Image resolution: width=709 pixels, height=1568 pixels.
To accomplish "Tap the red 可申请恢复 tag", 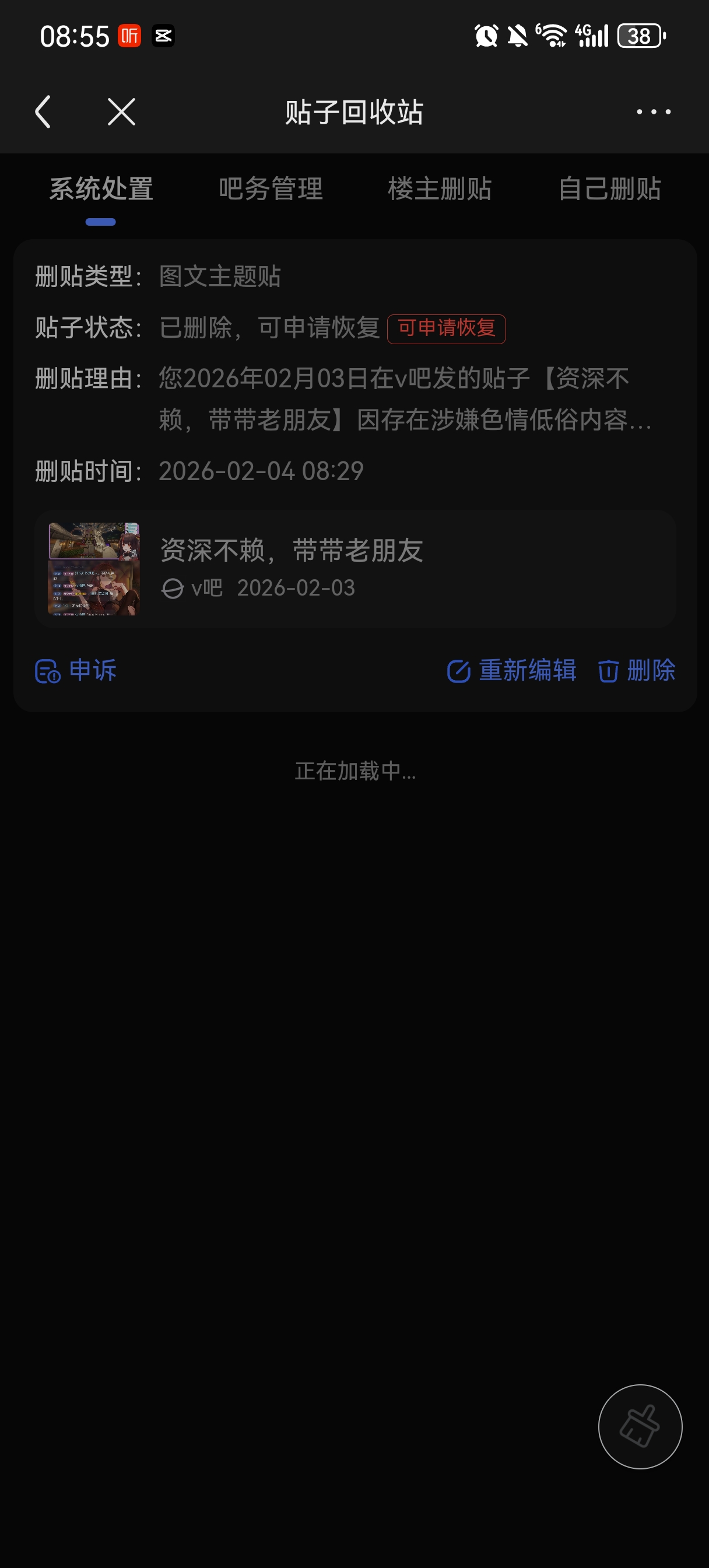I will coord(446,328).
